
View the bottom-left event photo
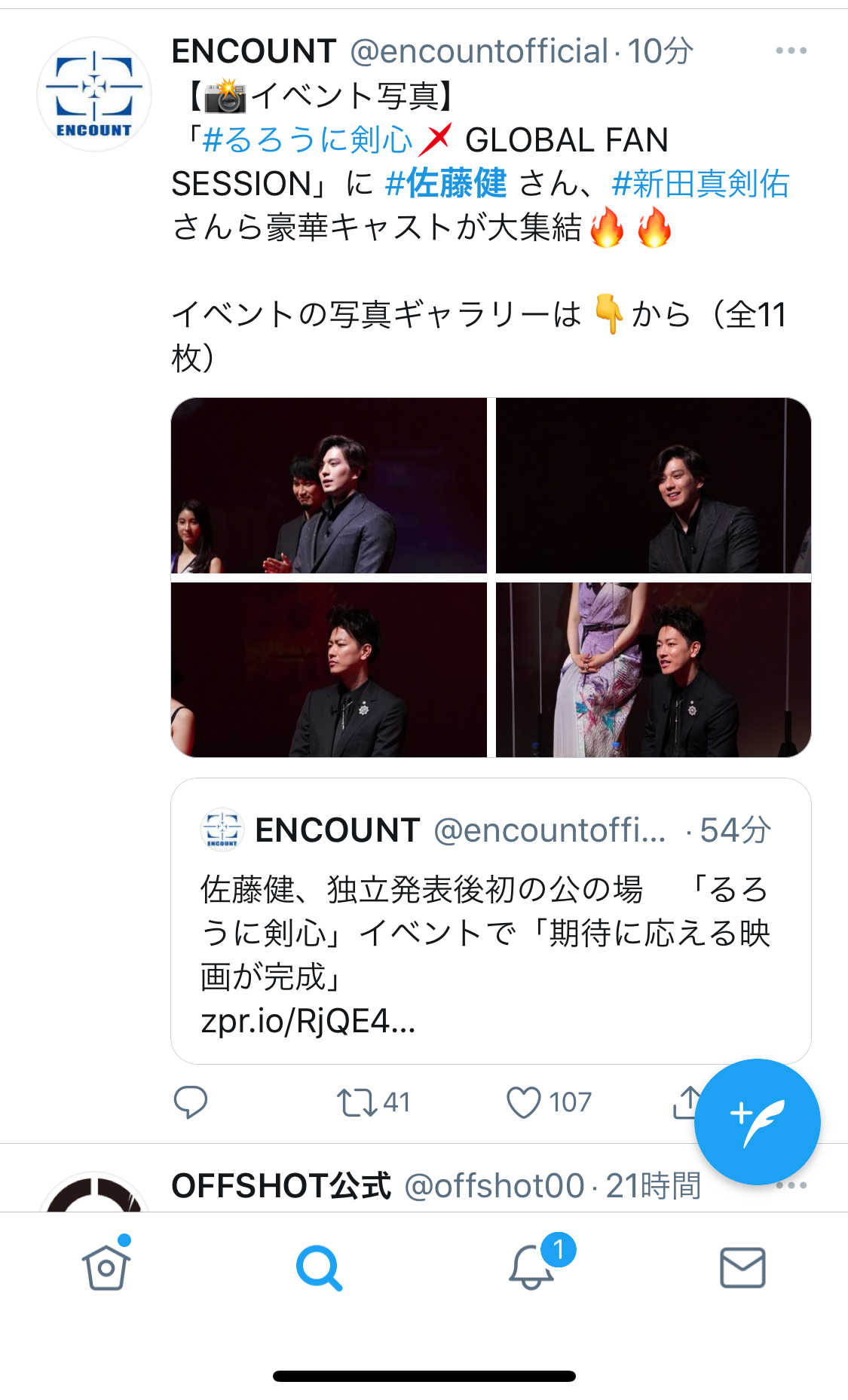click(329, 670)
